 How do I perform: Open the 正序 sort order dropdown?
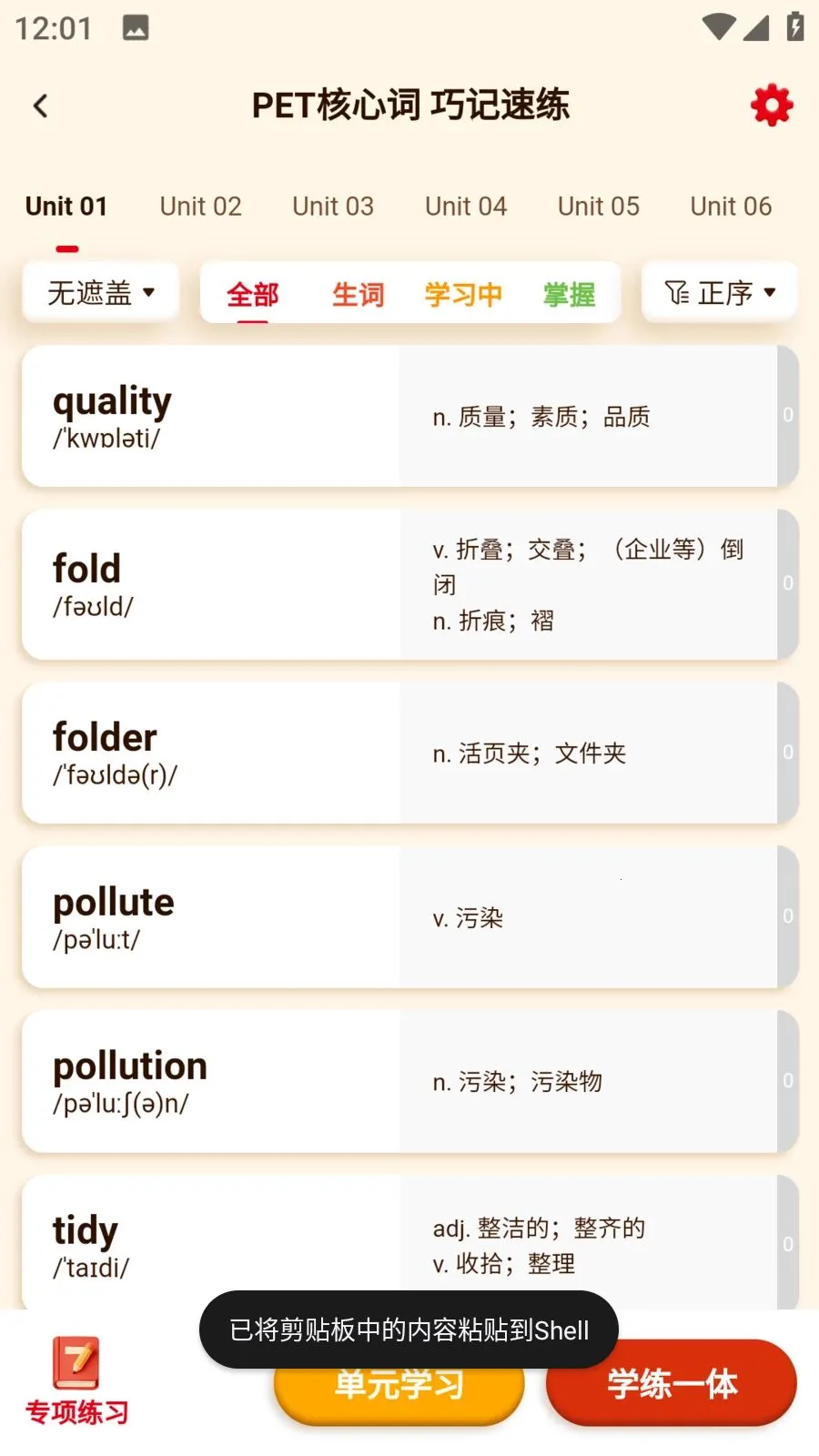(x=719, y=292)
